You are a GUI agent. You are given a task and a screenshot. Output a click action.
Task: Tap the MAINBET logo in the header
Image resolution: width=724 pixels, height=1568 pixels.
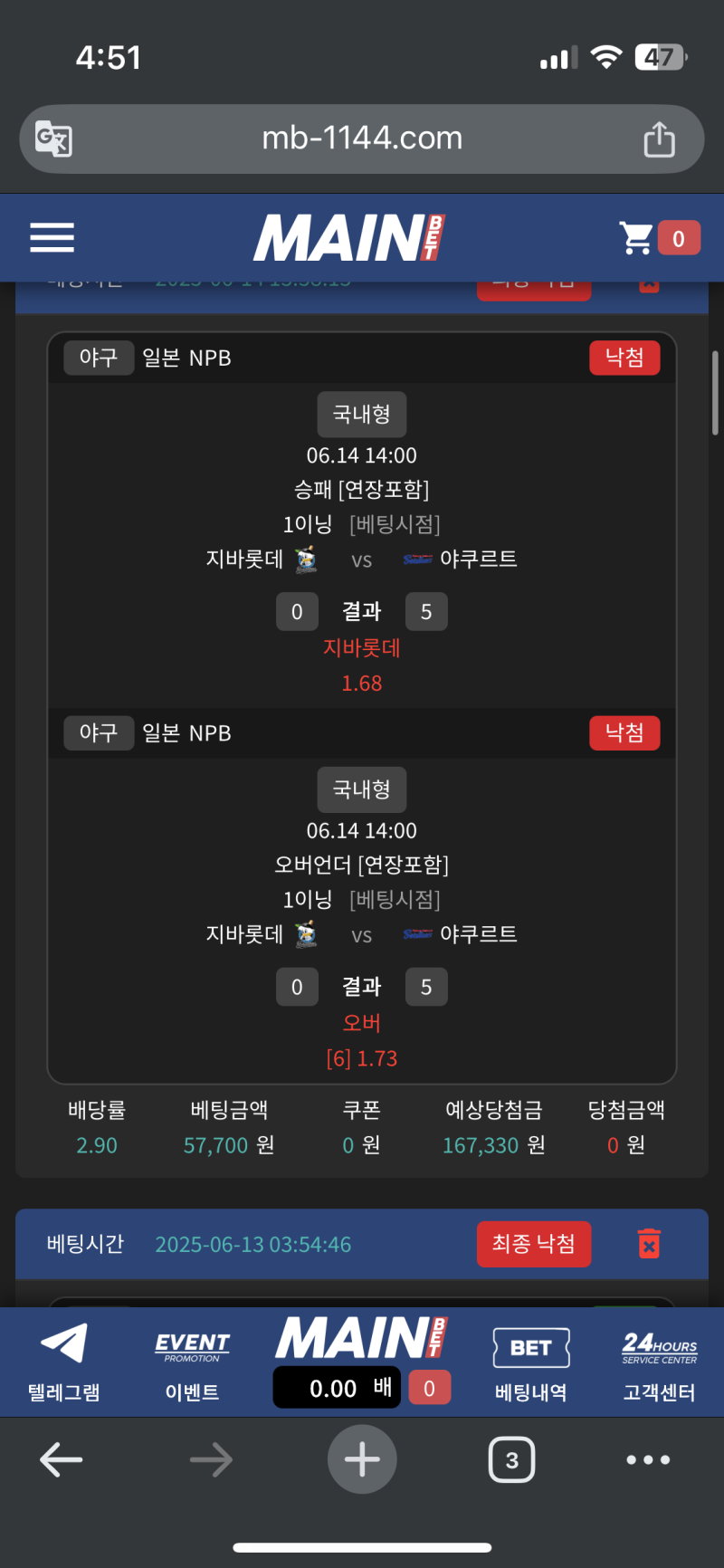click(349, 238)
